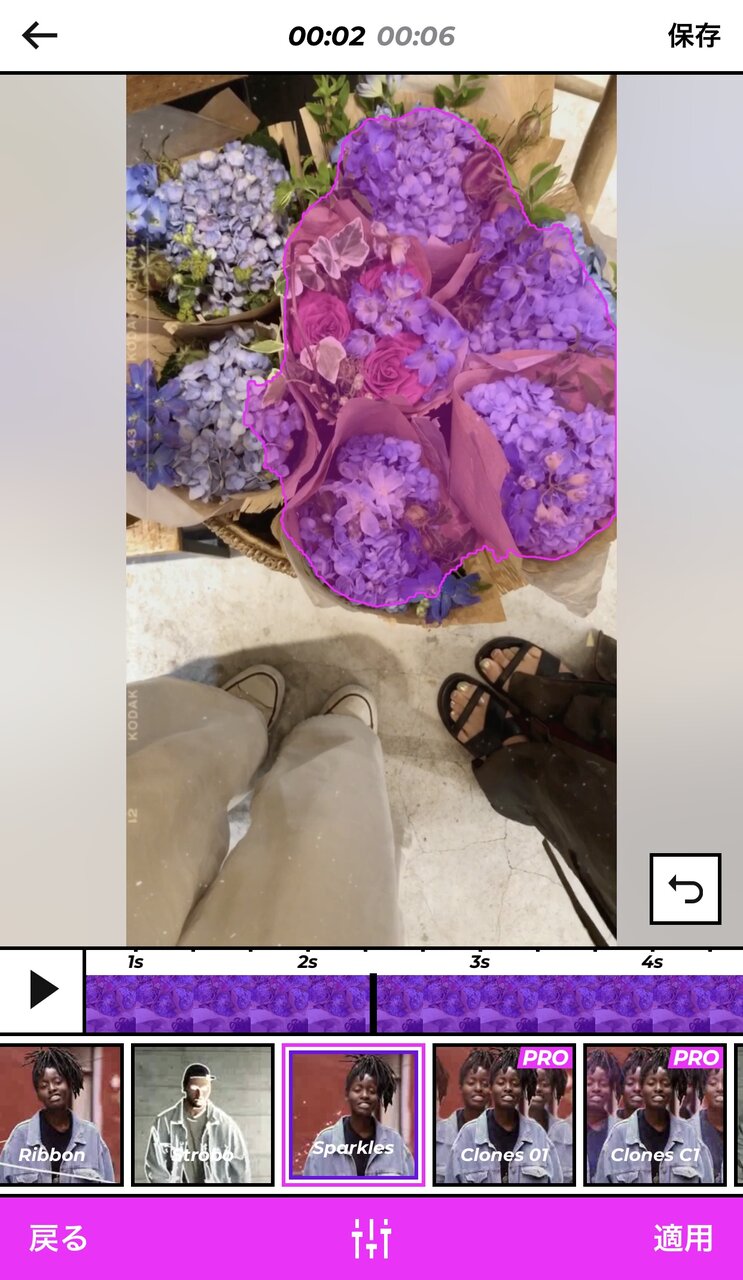Undo the last edit
The width and height of the screenshot is (743, 1280).
(x=685, y=888)
